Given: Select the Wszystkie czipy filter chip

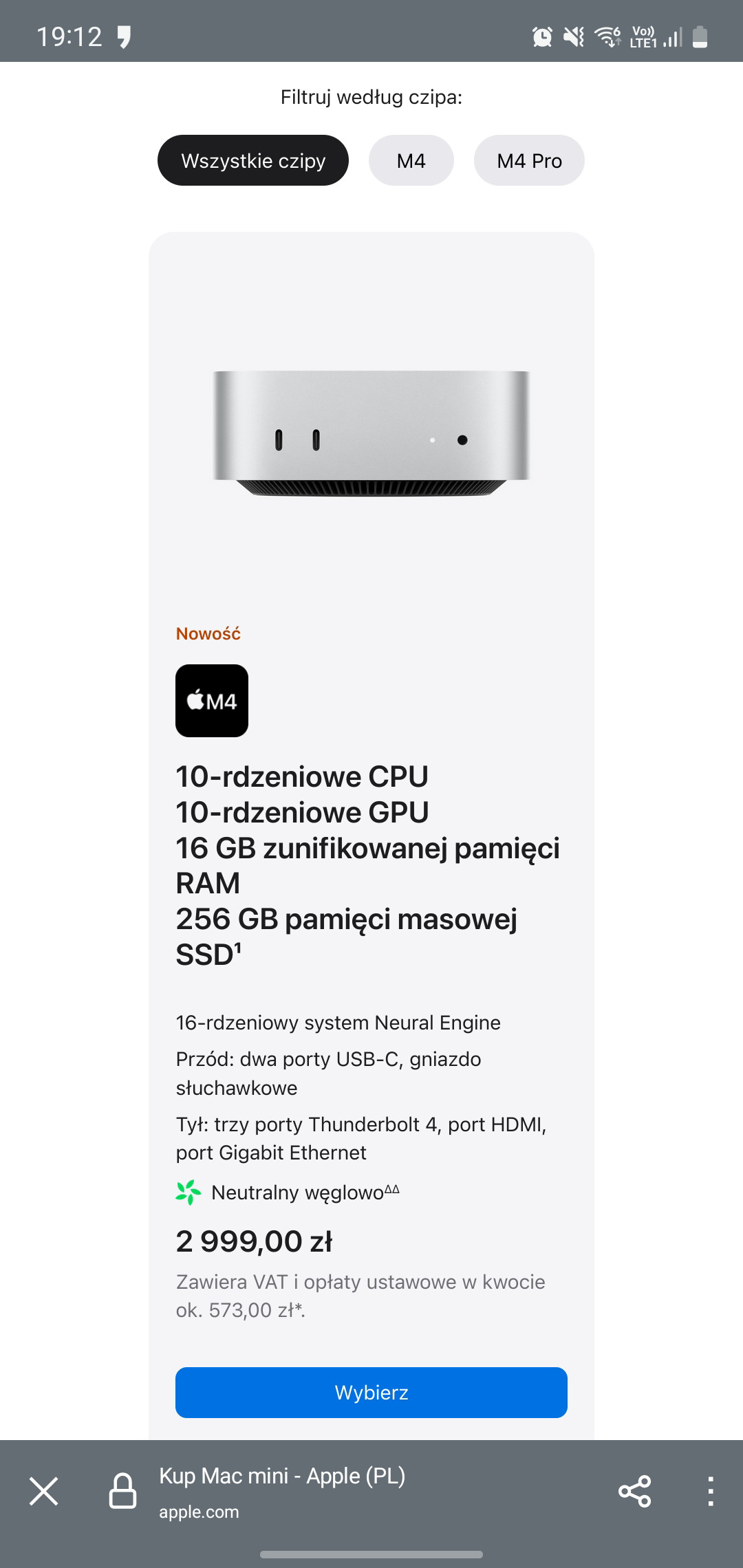Looking at the screenshot, I should (252, 160).
